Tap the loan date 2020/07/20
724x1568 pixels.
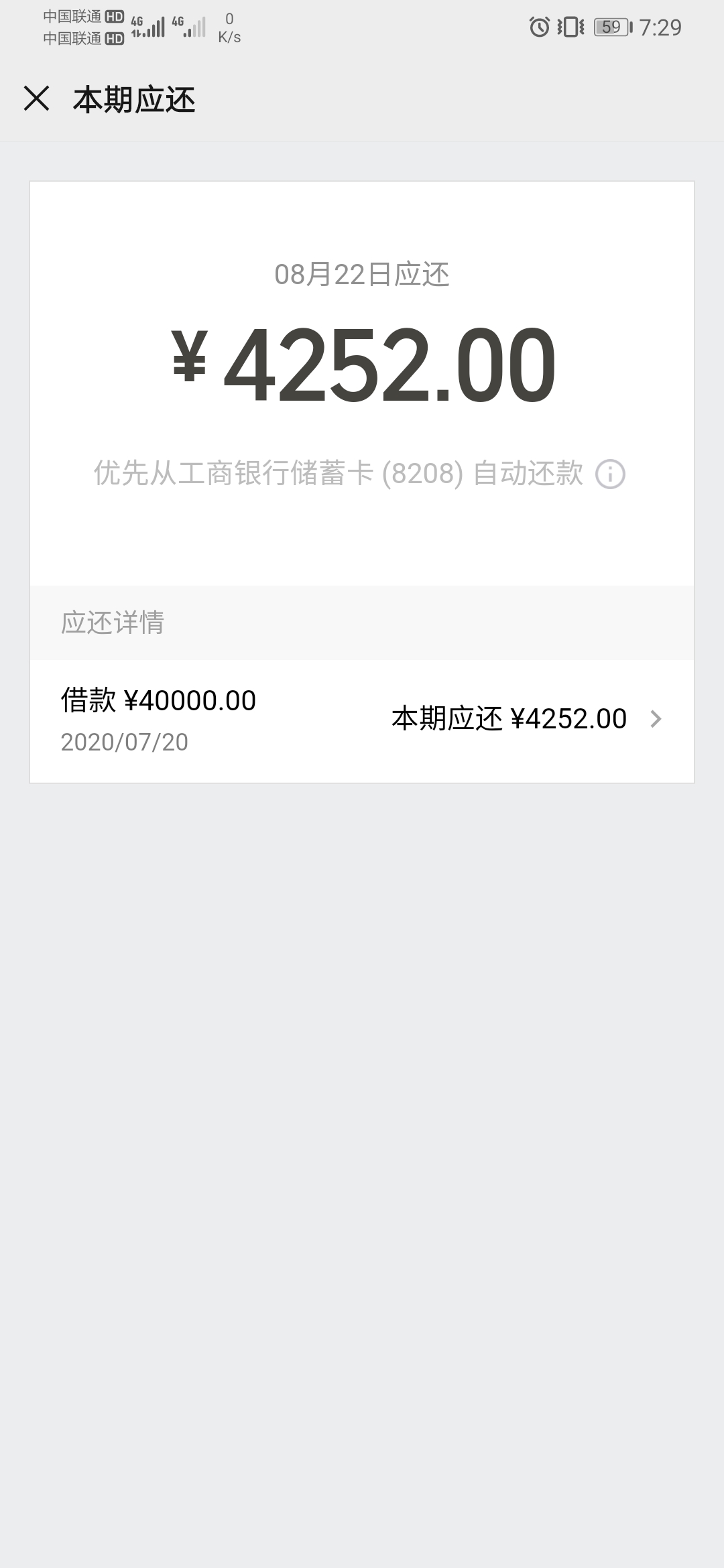click(123, 742)
